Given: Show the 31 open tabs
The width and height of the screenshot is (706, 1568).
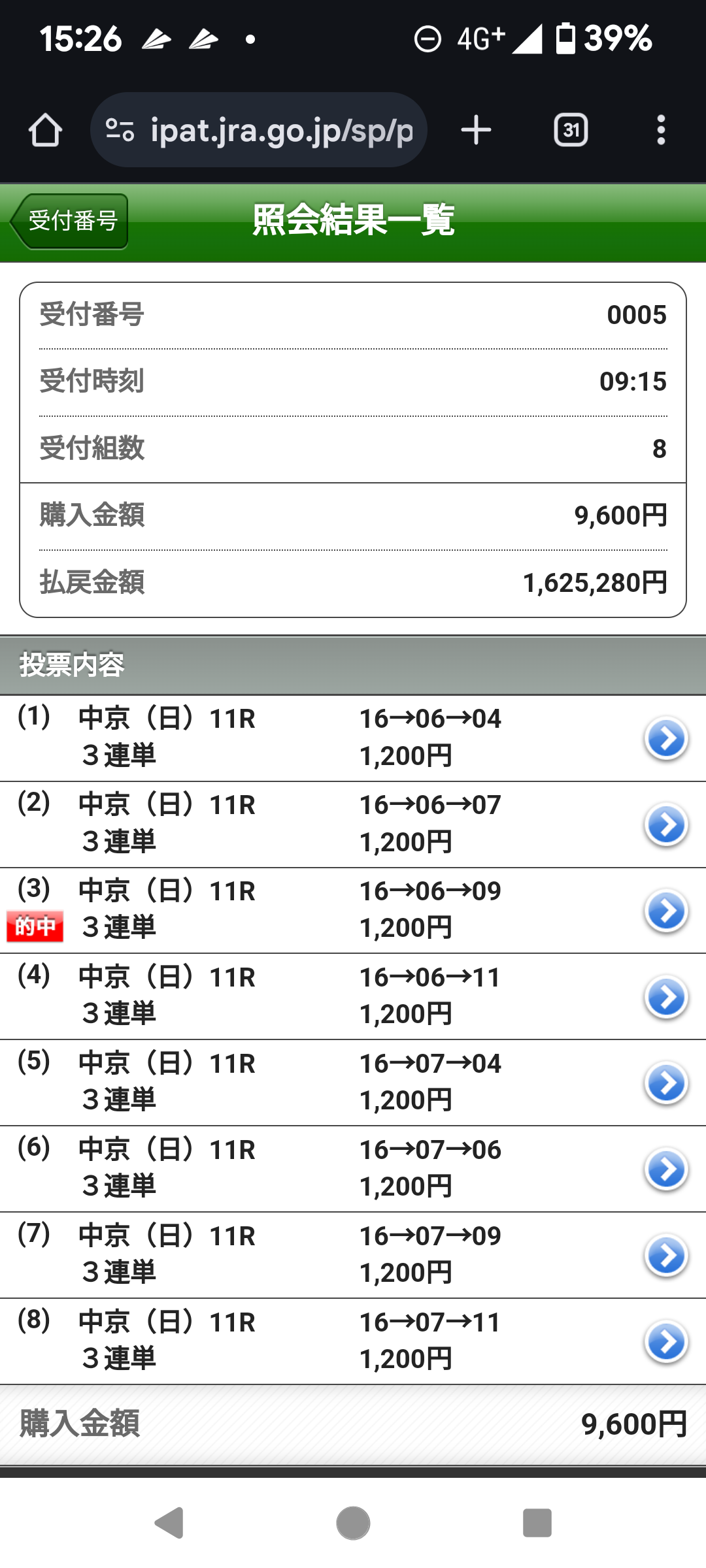Looking at the screenshot, I should click(x=571, y=130).
